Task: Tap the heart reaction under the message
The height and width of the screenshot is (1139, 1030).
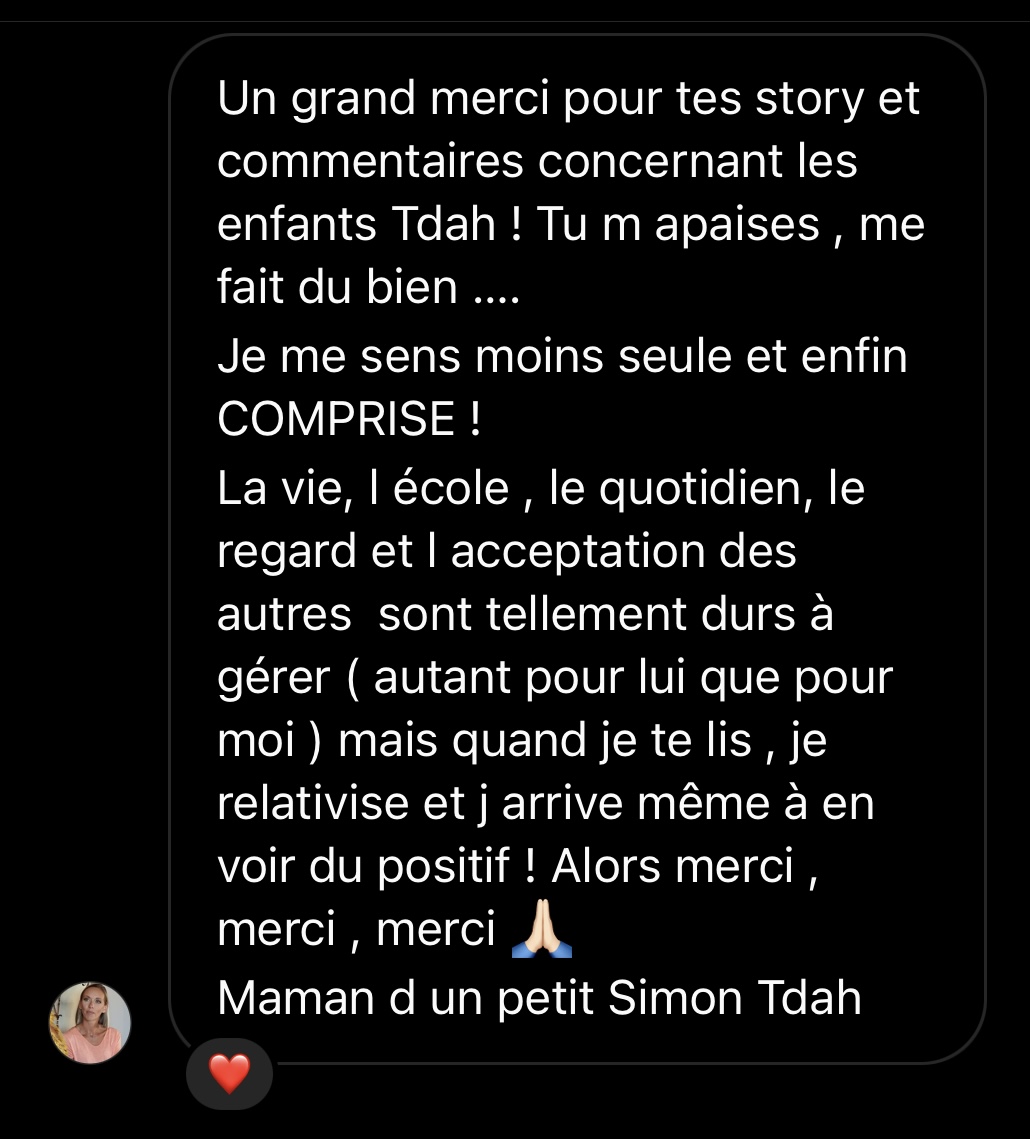Action: (x=229, y=1074)
